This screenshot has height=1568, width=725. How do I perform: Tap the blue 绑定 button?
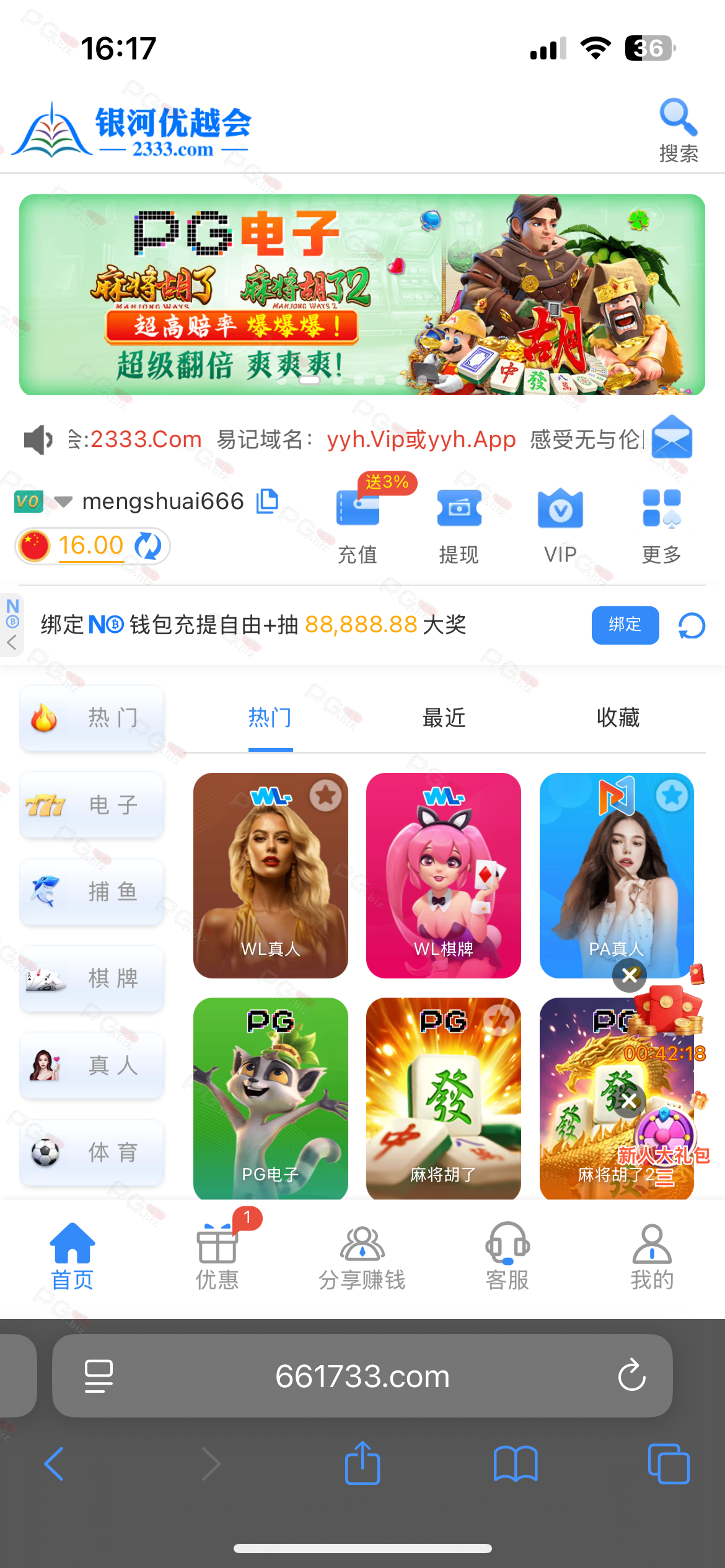tap(625, 625)
